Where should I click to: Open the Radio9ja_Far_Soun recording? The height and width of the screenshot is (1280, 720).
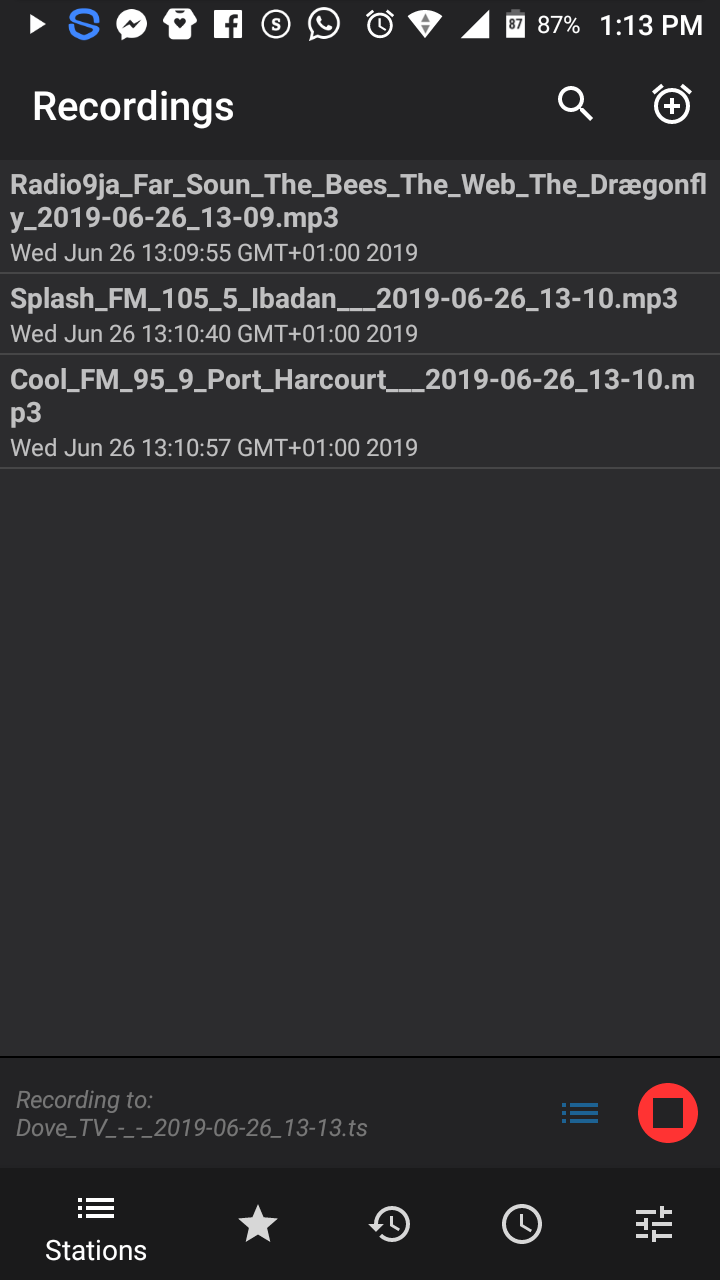click(x=359, y=217)
